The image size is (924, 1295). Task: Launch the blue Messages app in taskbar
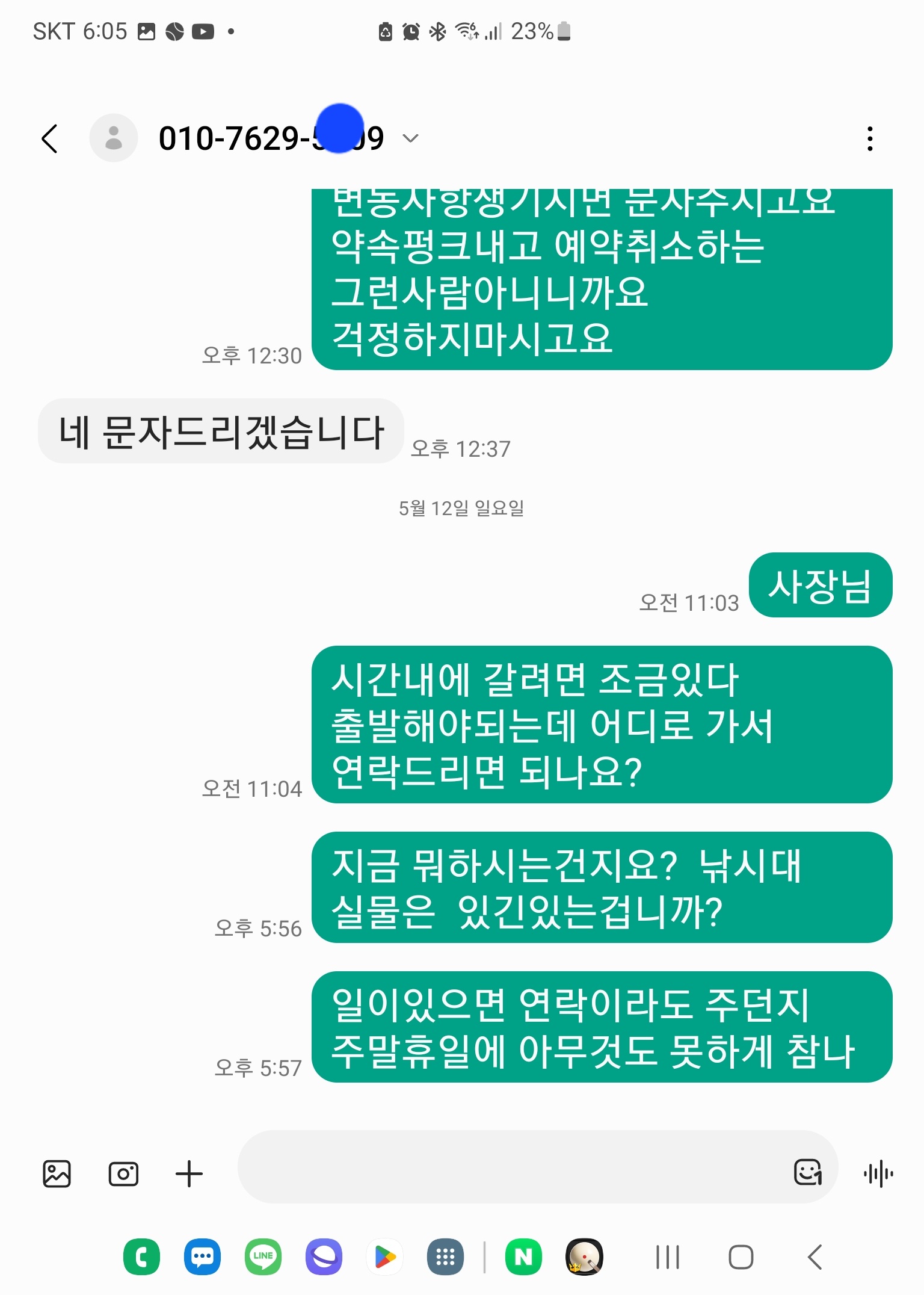tap(202, 1256)
